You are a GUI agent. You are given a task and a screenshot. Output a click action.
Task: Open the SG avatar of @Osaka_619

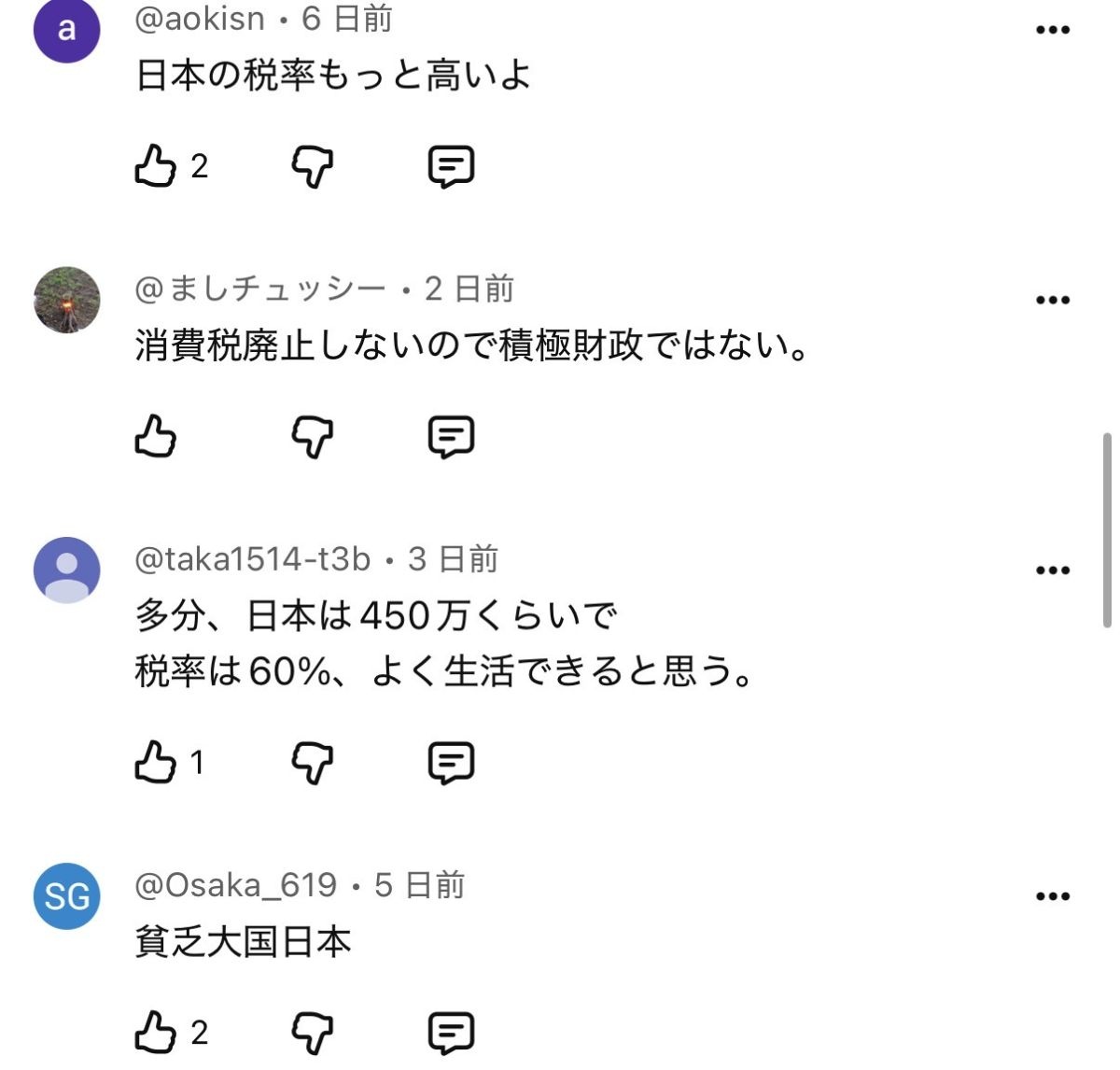point(66,896)
